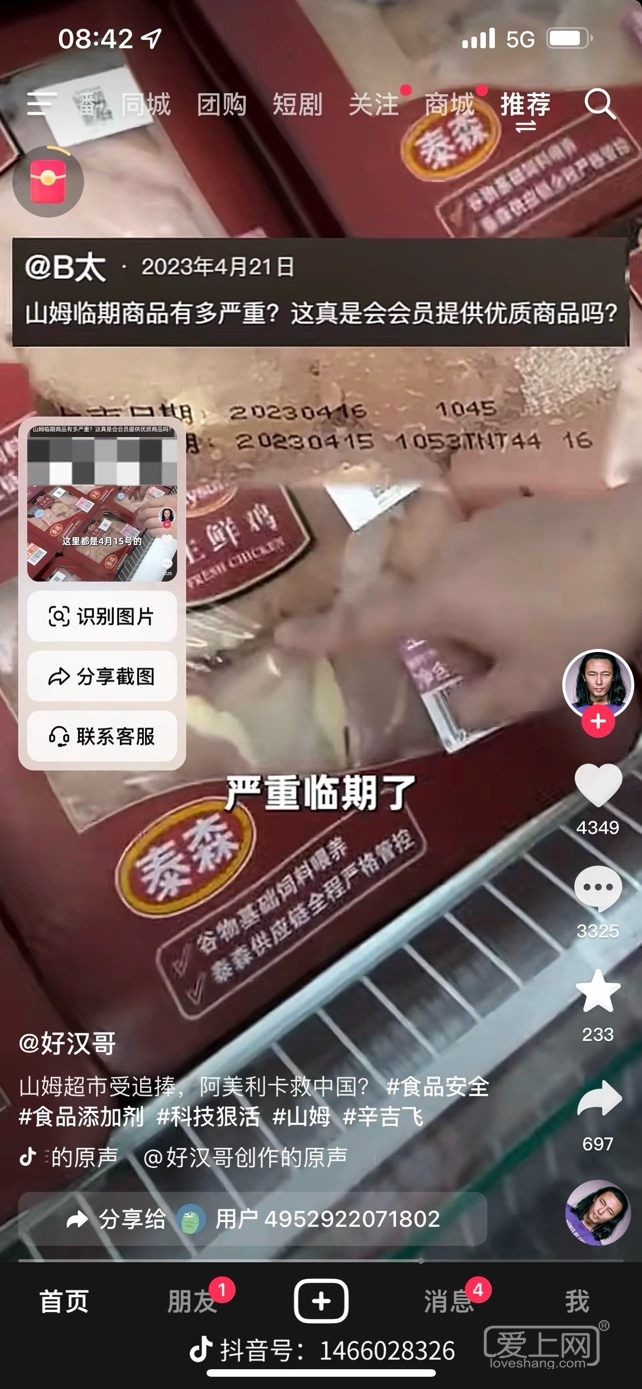Select the 推荐 tab
This screenshot has width=642, height=1389.
pos(526,104)
